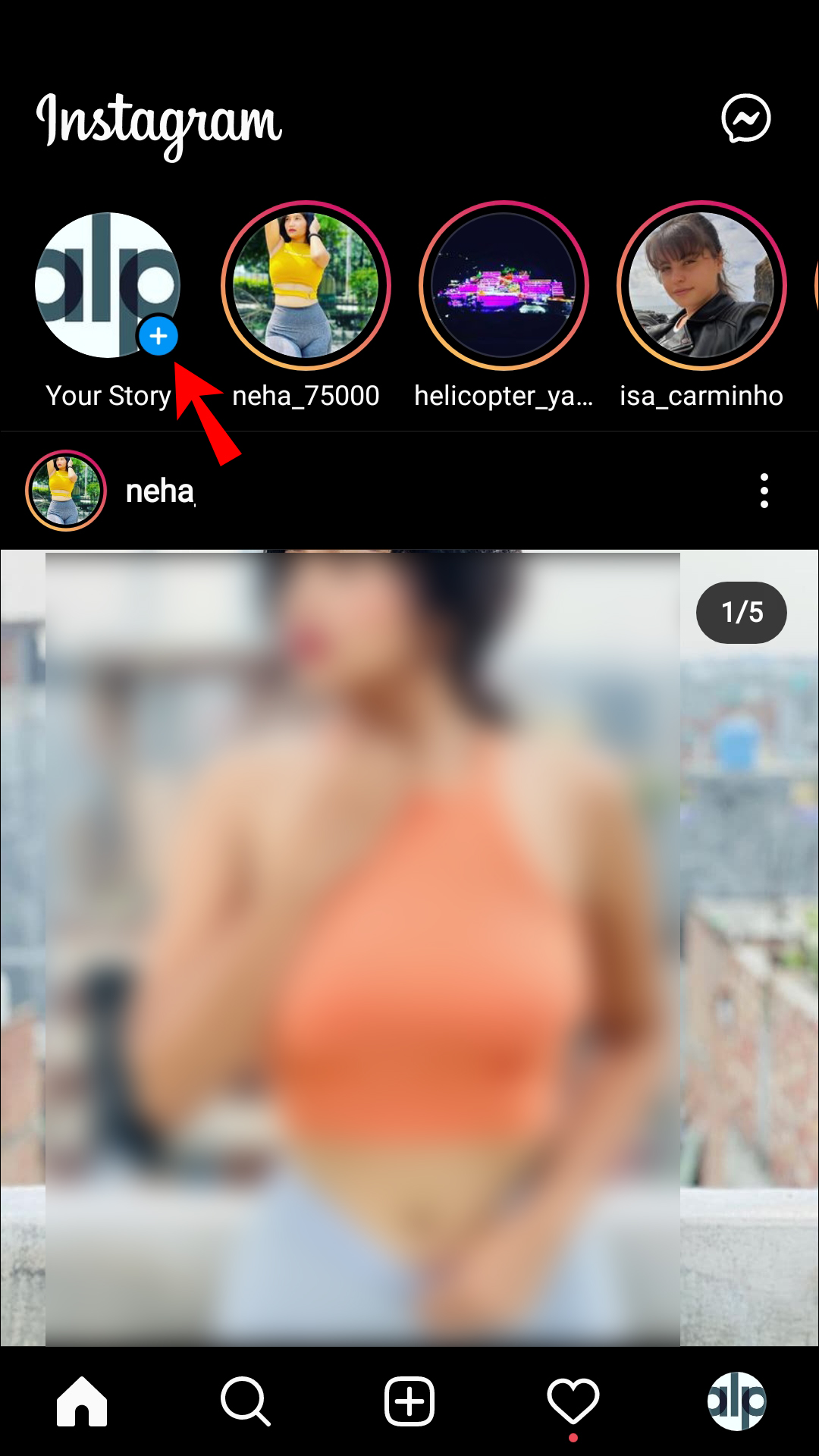819x1456 pixels.
Task: View neha_75000's story
Action: (x=306, y=286)
